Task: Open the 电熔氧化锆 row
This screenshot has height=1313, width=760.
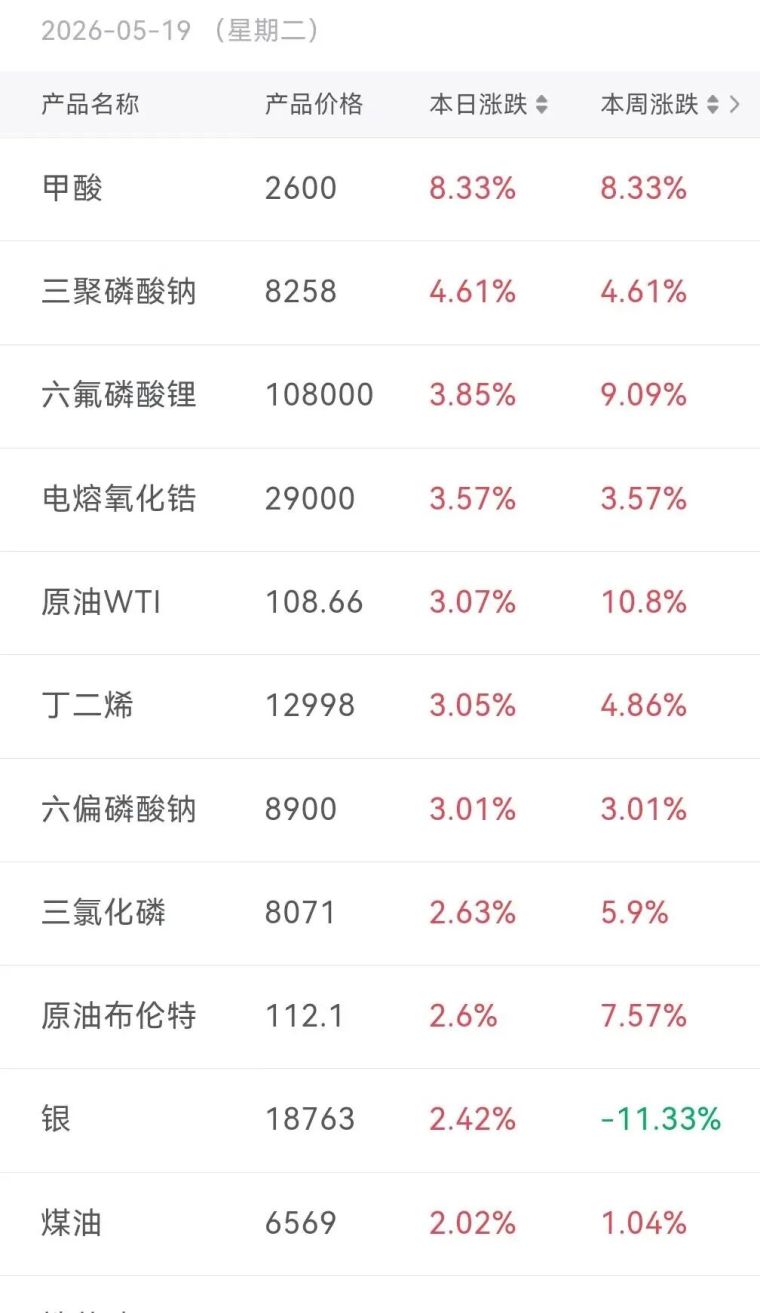Action: pos(380,500)
